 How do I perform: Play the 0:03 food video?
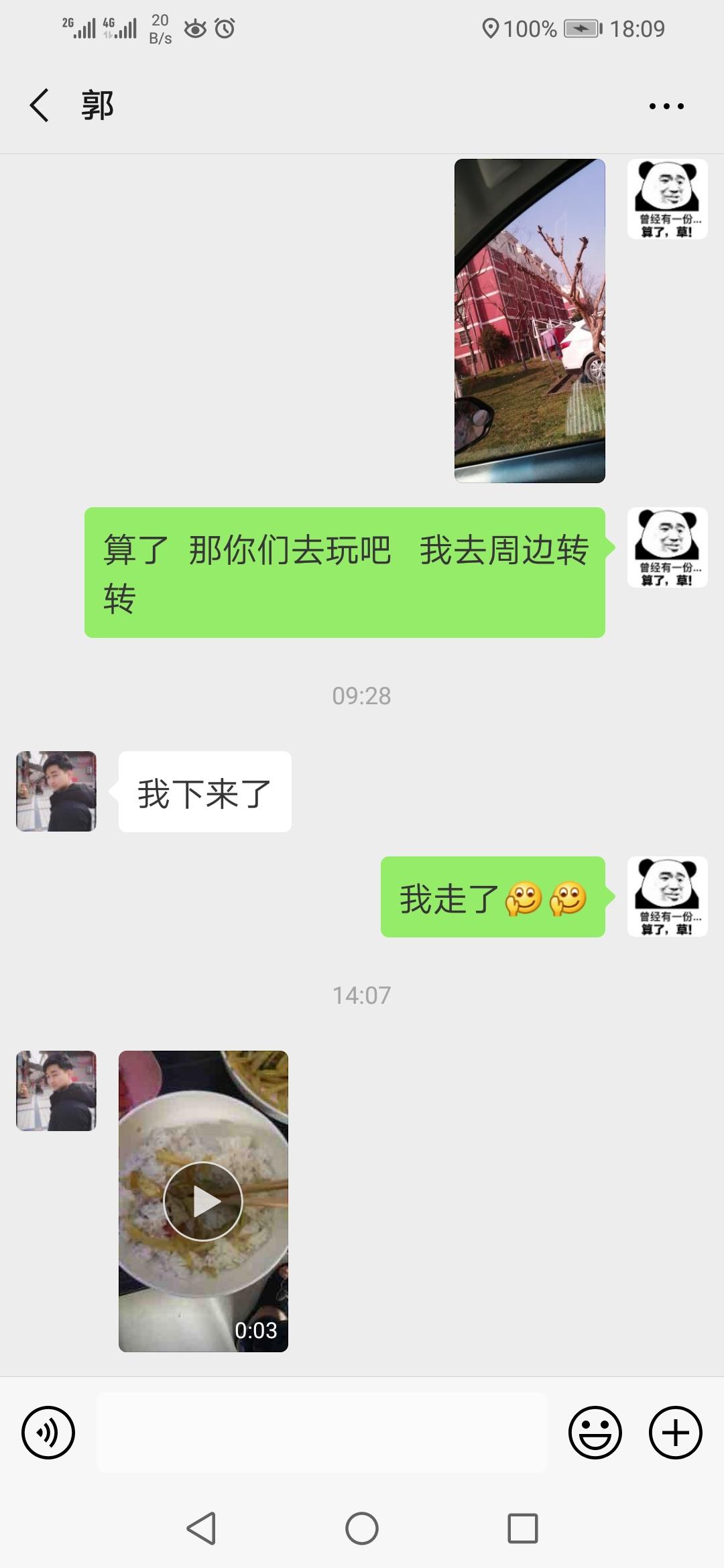(x=203, y=1201)
